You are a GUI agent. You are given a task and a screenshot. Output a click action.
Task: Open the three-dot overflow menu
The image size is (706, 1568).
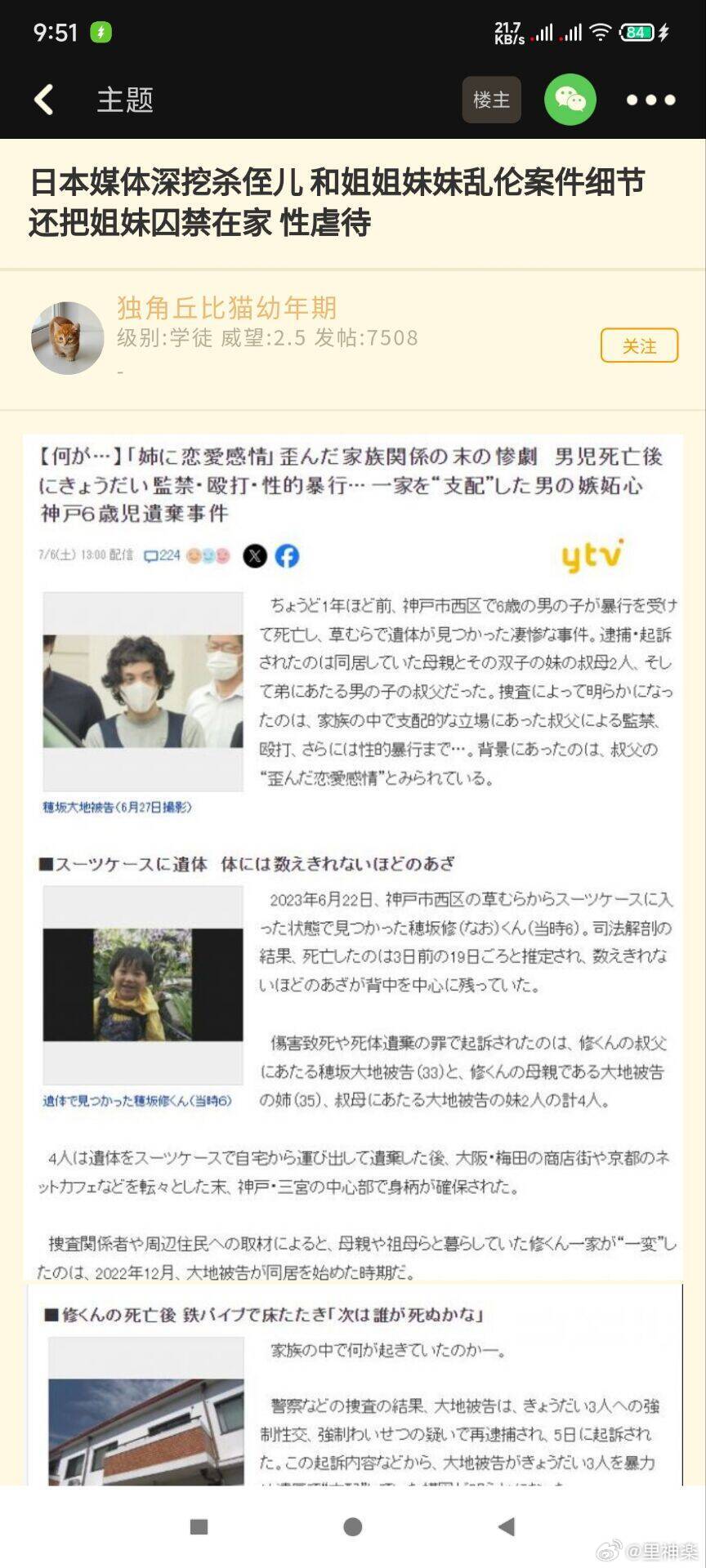tap(650, 100)
